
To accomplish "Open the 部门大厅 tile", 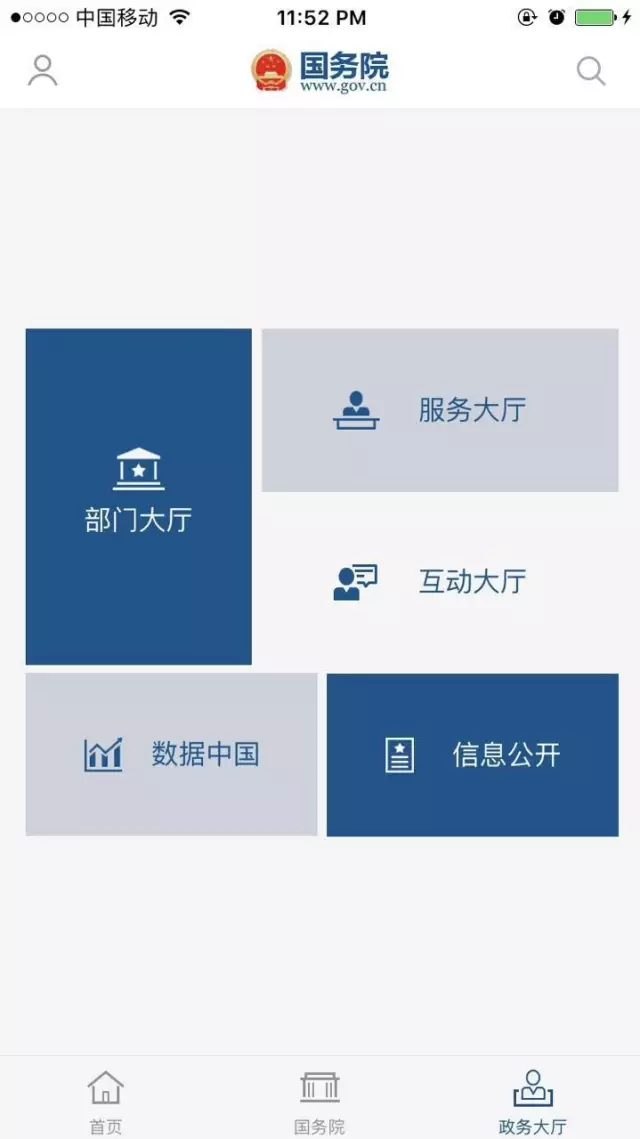I will pyautogui.click(x=138, y=496).
